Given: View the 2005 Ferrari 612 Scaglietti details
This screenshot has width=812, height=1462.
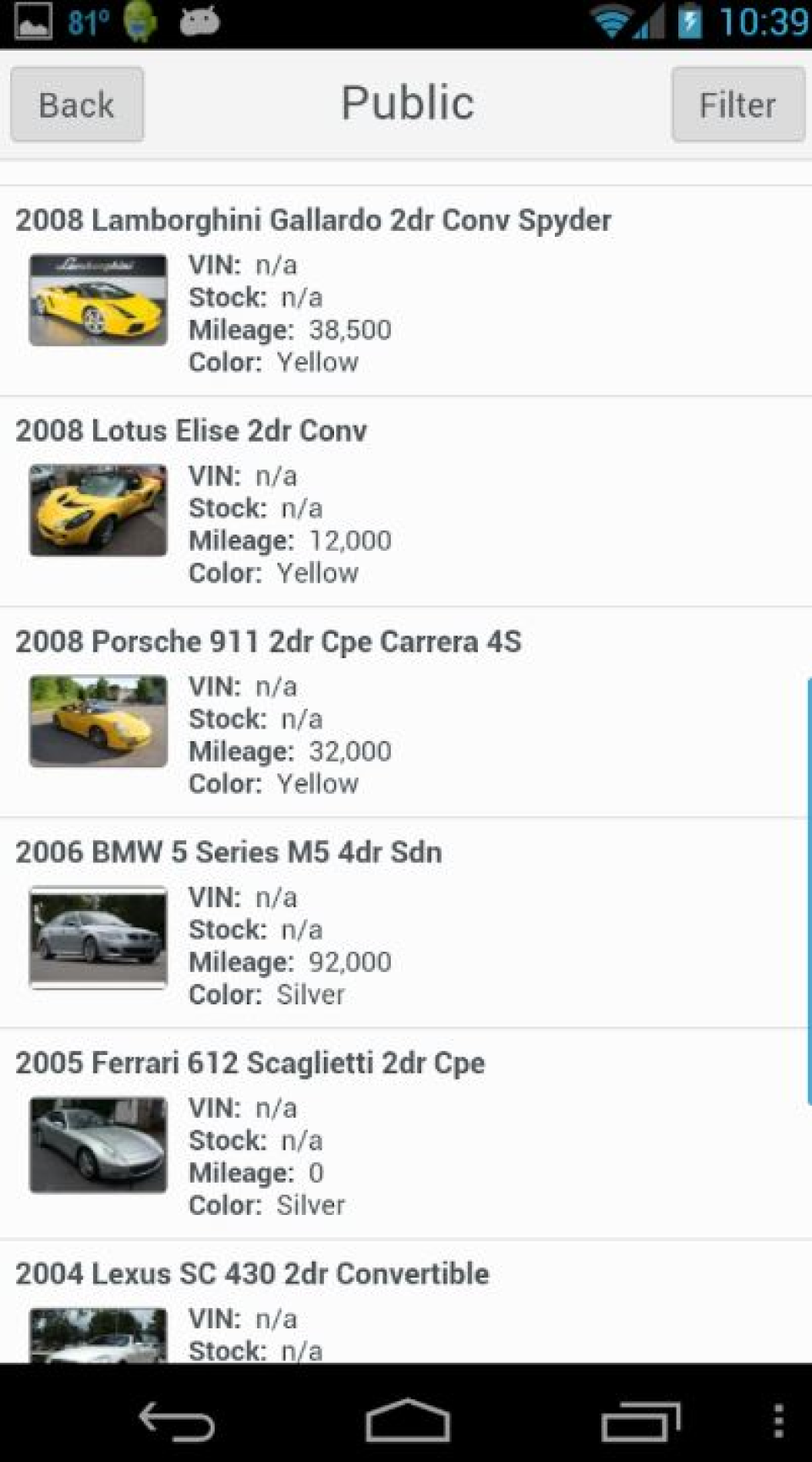Looking at the screenshot, I should (250, 1064).
